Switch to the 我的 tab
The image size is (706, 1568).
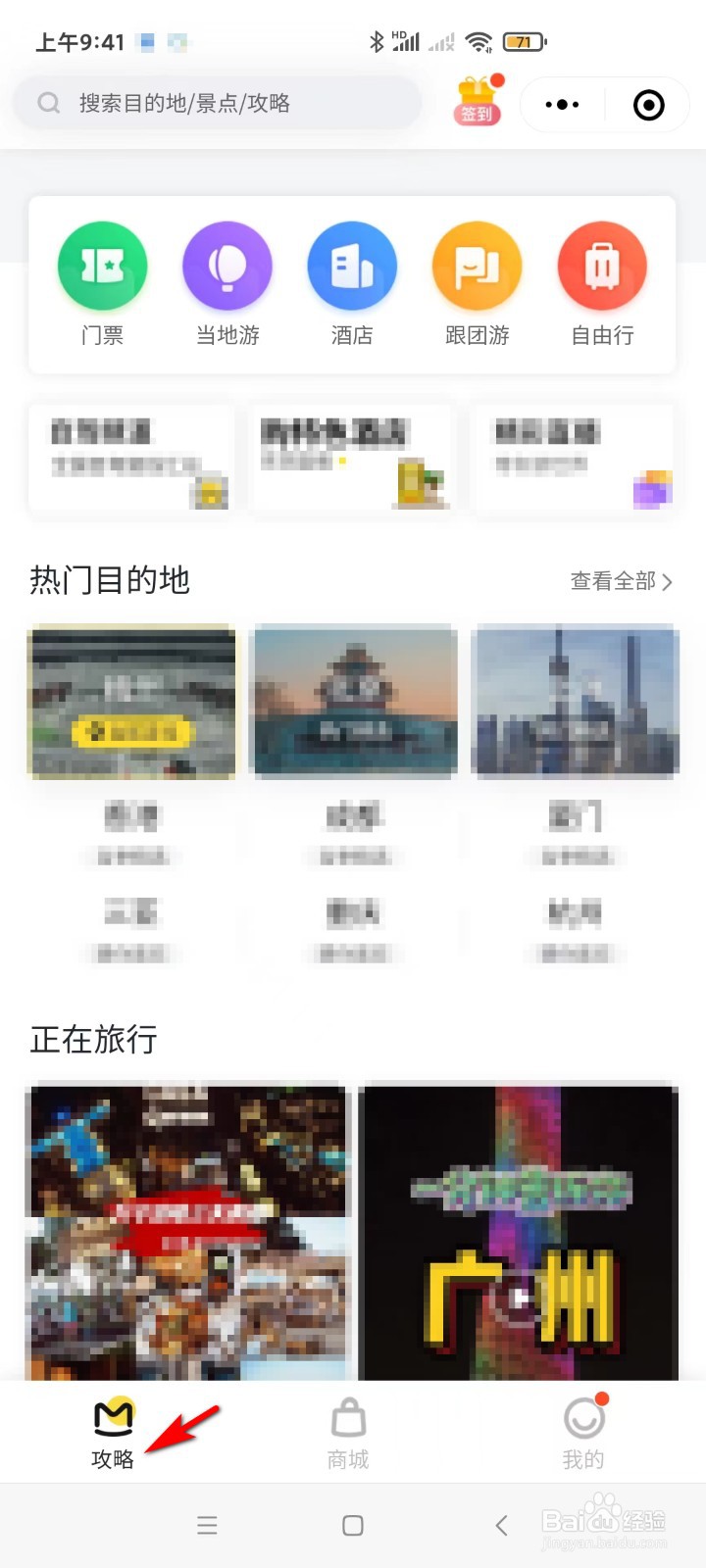pyautogui.click(x=583, y=1434)
